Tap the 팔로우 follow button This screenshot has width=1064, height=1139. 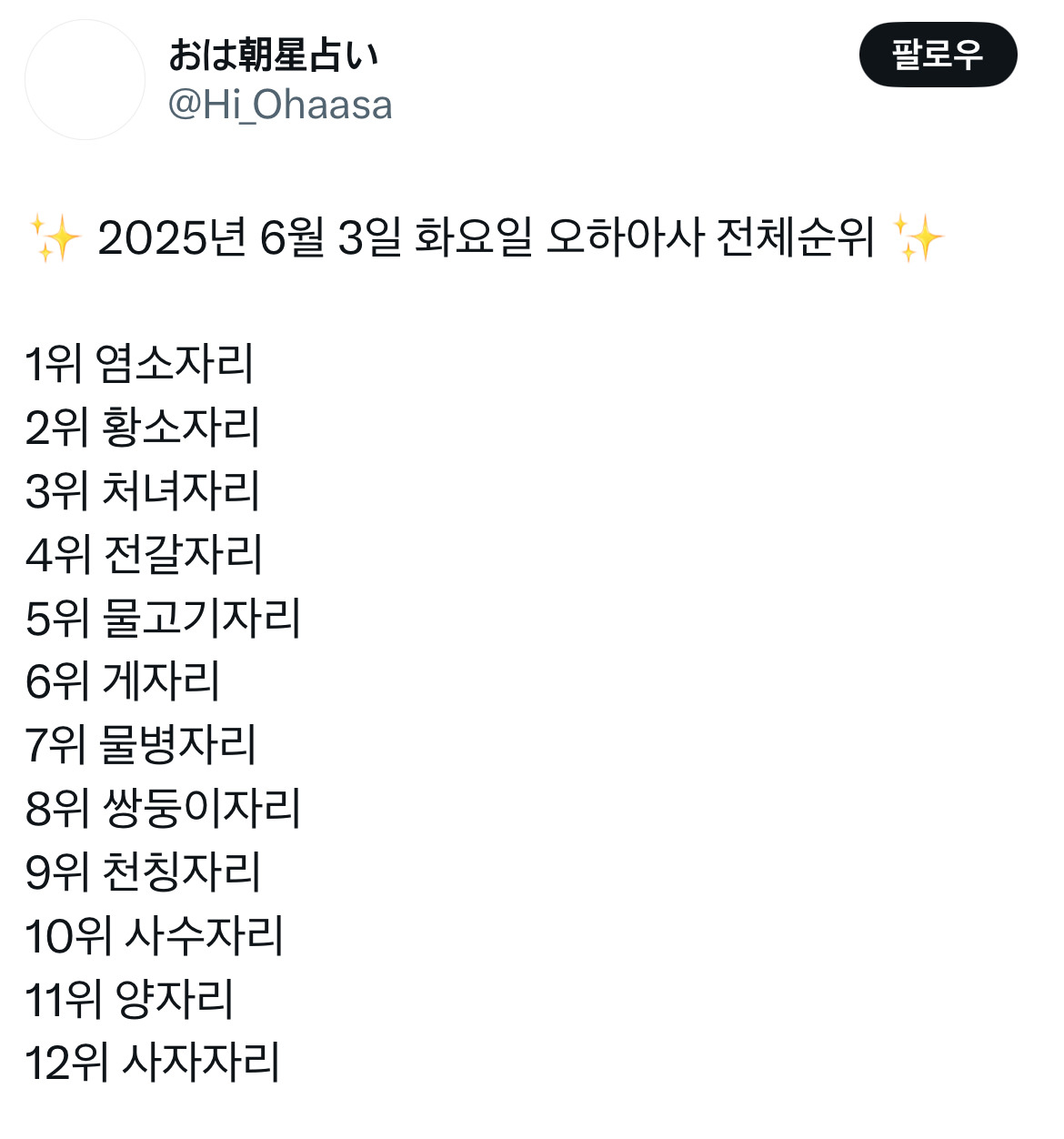click(x=938, y=55)
